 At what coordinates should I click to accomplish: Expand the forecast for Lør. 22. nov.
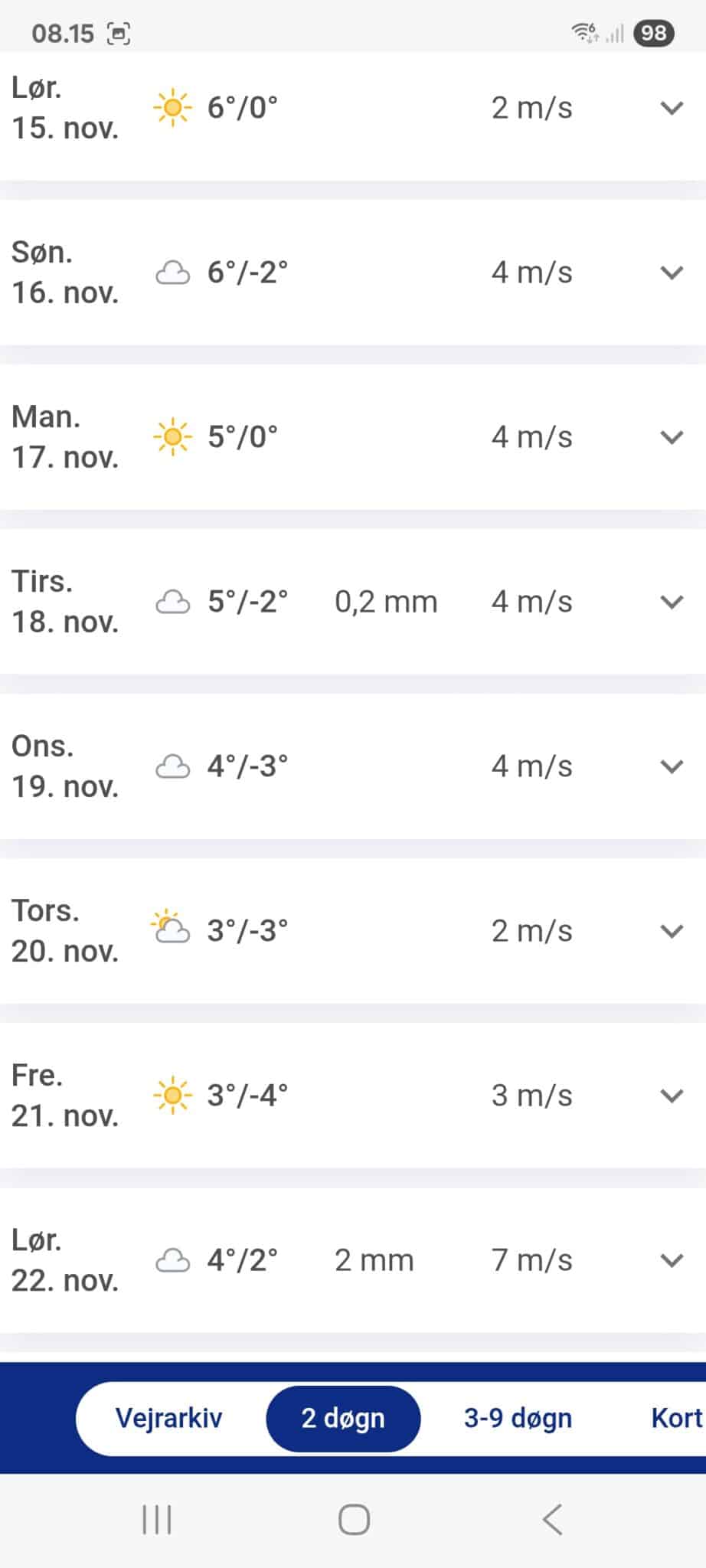[672, 1260]
